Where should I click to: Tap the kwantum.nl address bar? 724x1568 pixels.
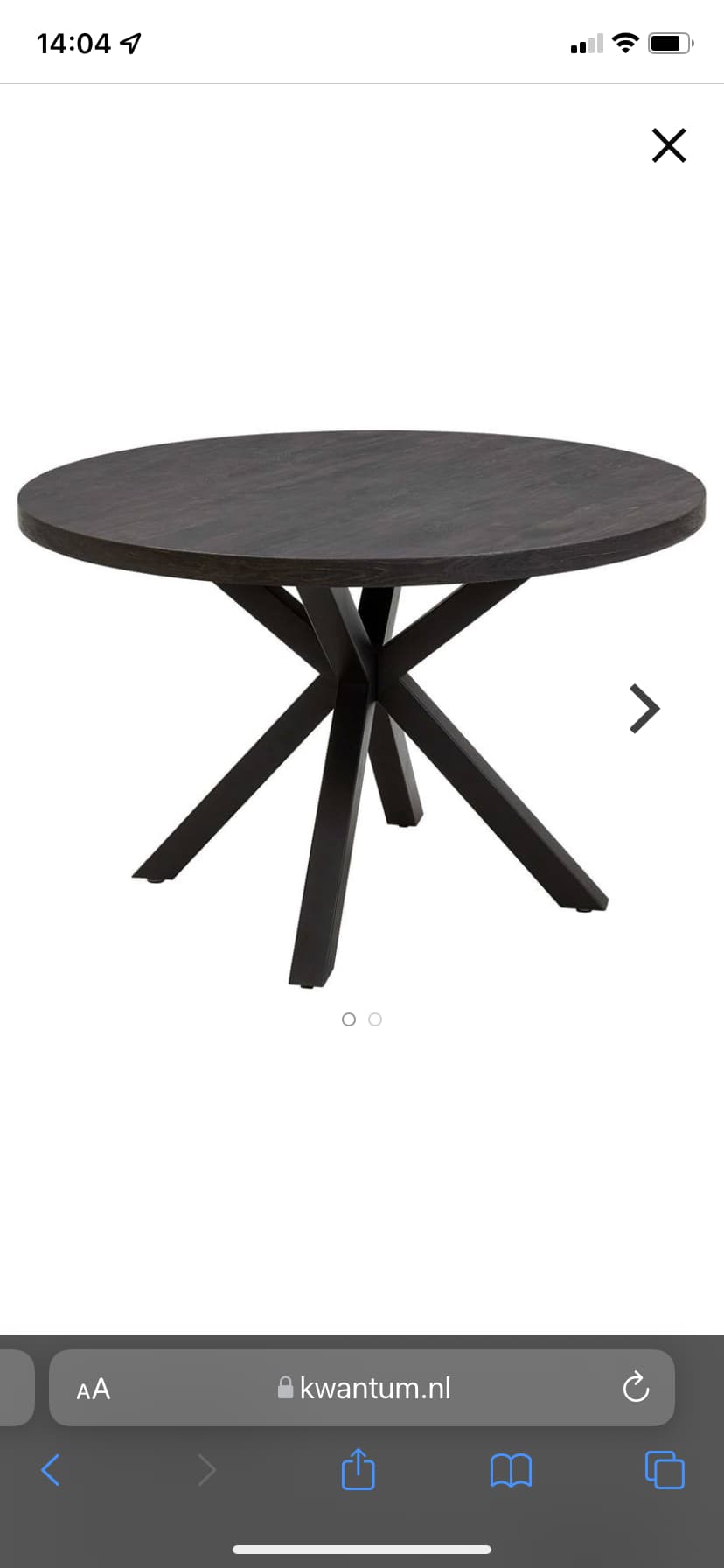pyautogui.click(x=362, y=1388)
